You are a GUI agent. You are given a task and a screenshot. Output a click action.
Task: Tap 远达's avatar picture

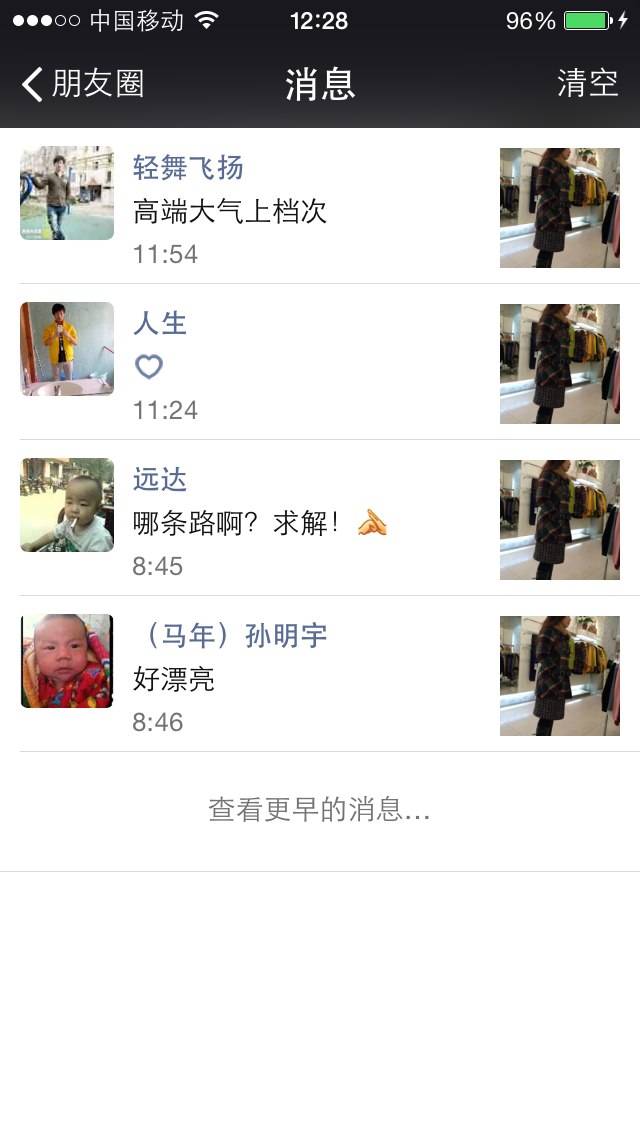(x=67, y=505)
